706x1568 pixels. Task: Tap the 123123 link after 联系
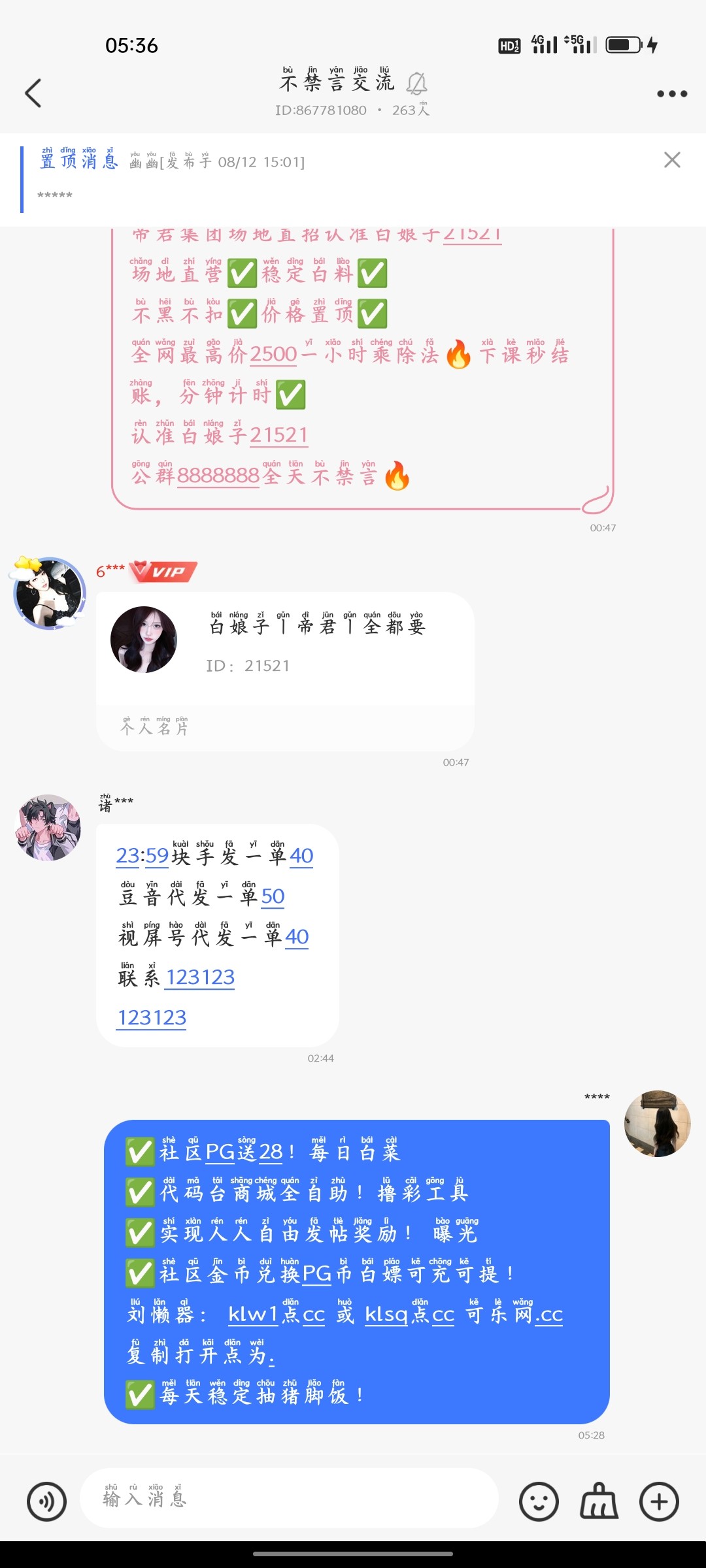tap(200, 977)
